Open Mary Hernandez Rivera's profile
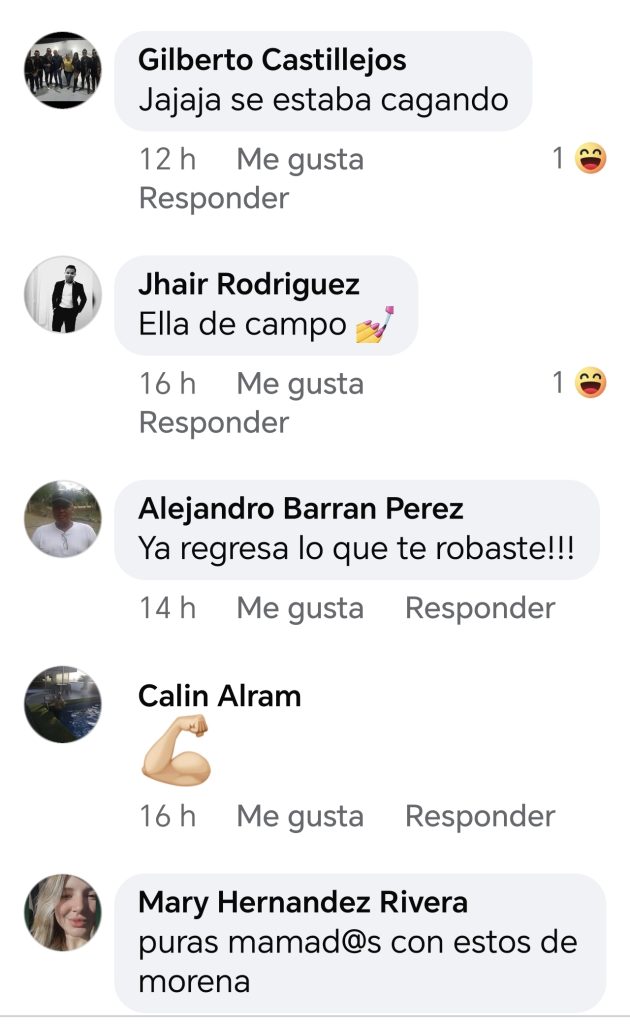630x1024 pixels. 302,903
